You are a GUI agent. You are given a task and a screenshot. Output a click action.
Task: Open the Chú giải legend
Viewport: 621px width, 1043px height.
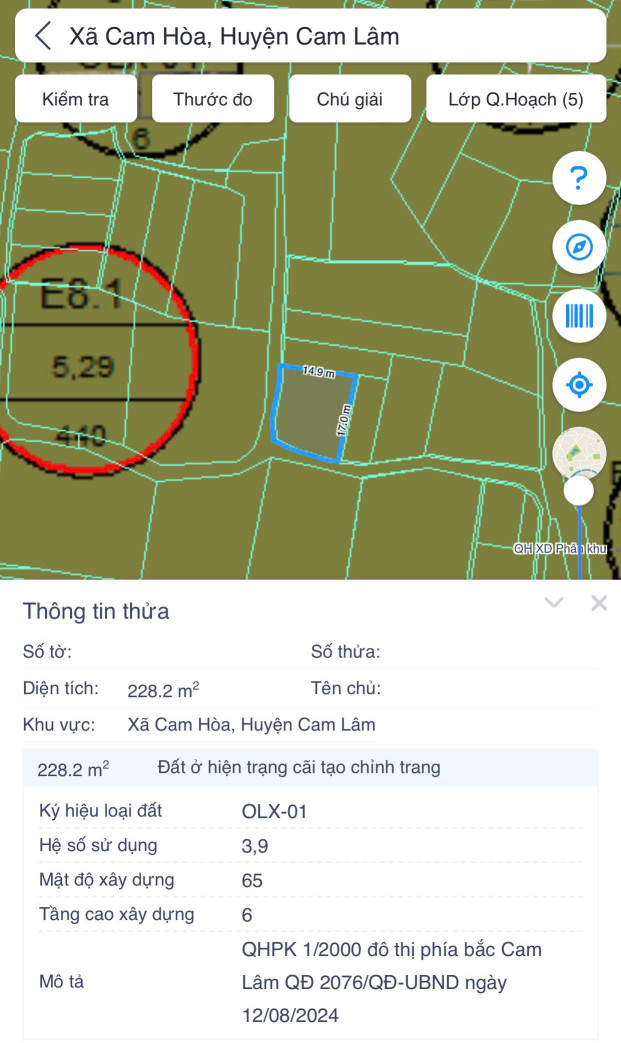coord(350,99)
